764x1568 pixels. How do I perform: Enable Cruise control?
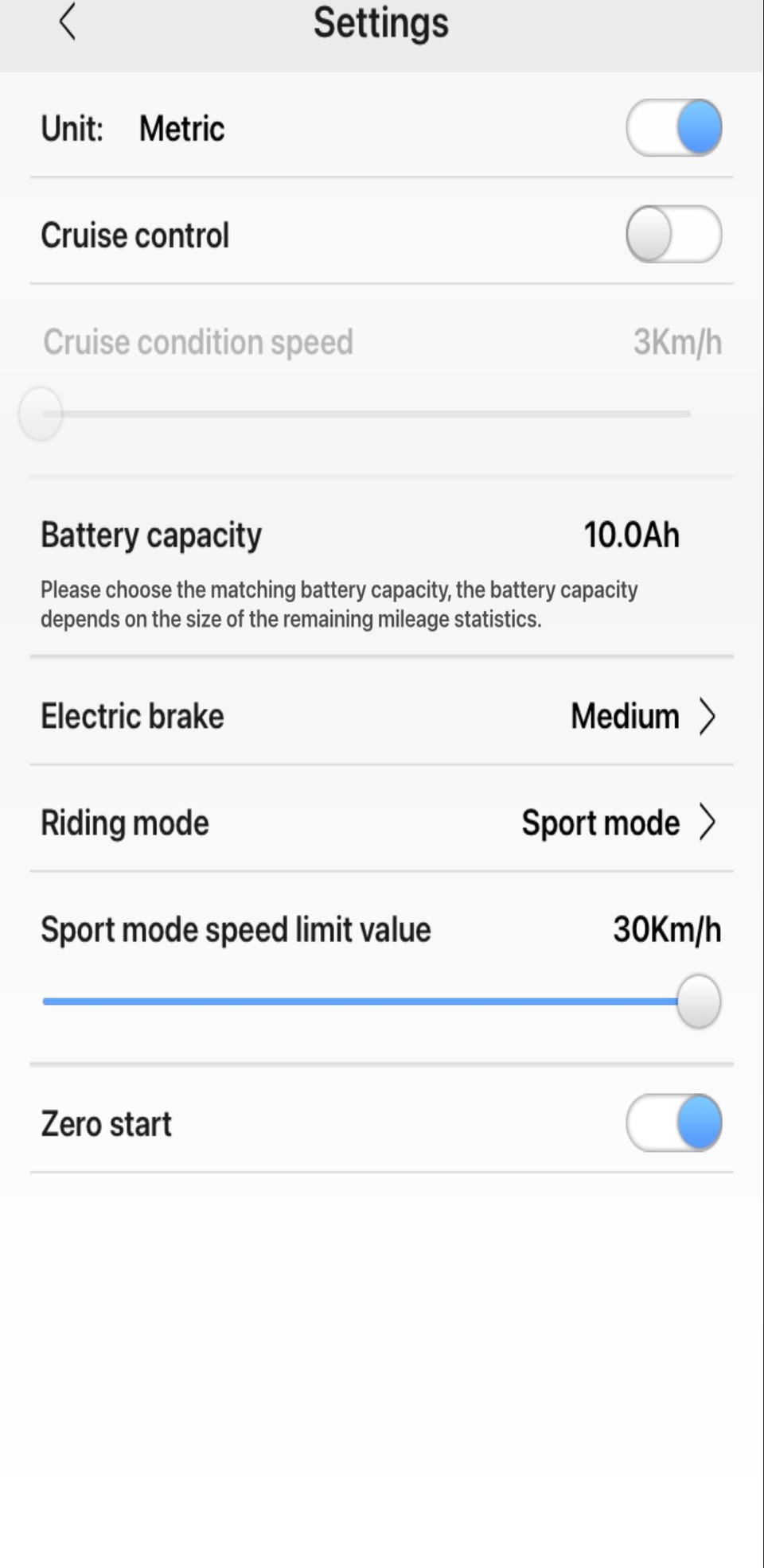[x=673, y=235]
